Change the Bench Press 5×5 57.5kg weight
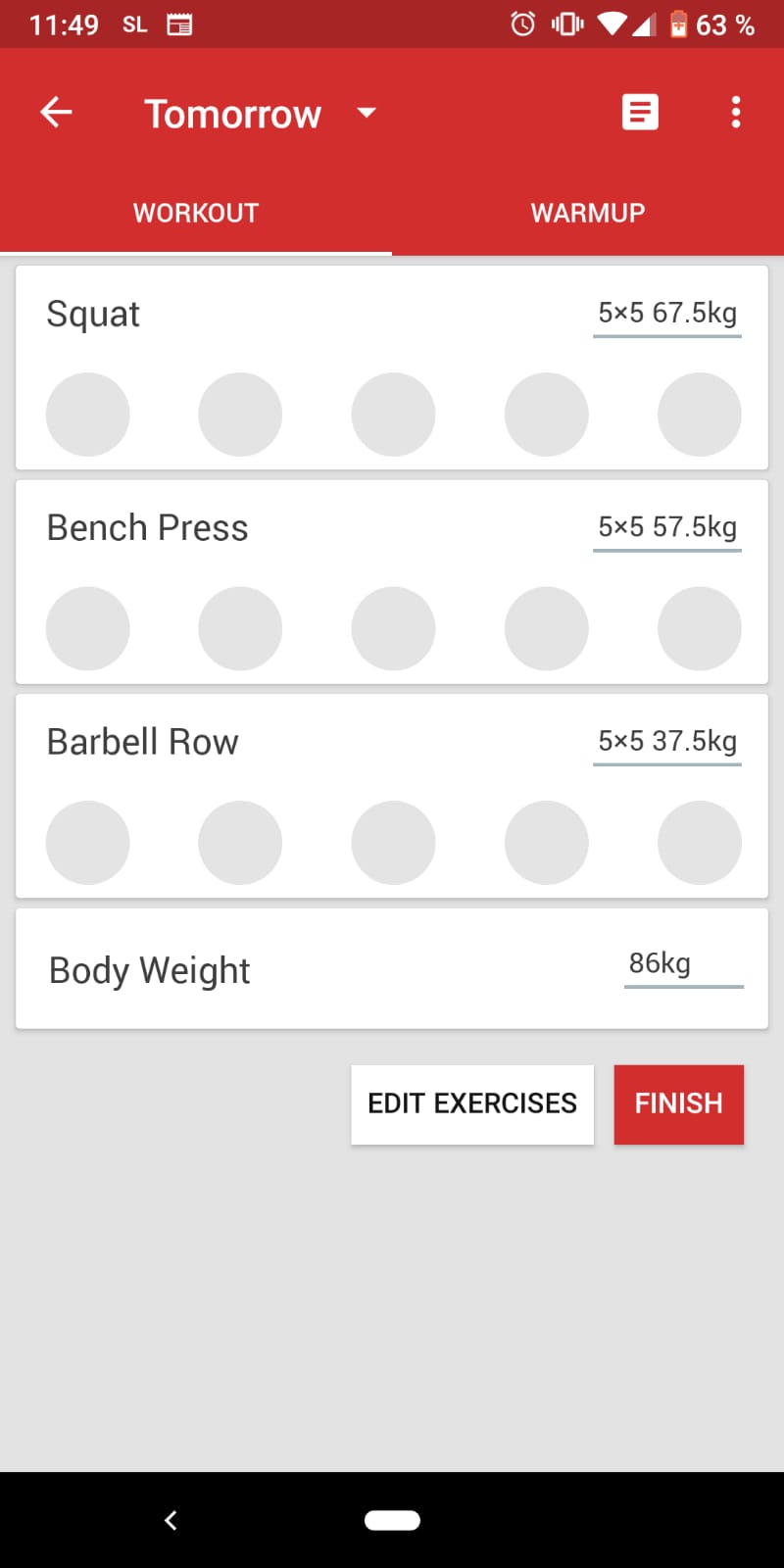The width and height of the screenshot is (784, 1568). [x=667, y=527]
